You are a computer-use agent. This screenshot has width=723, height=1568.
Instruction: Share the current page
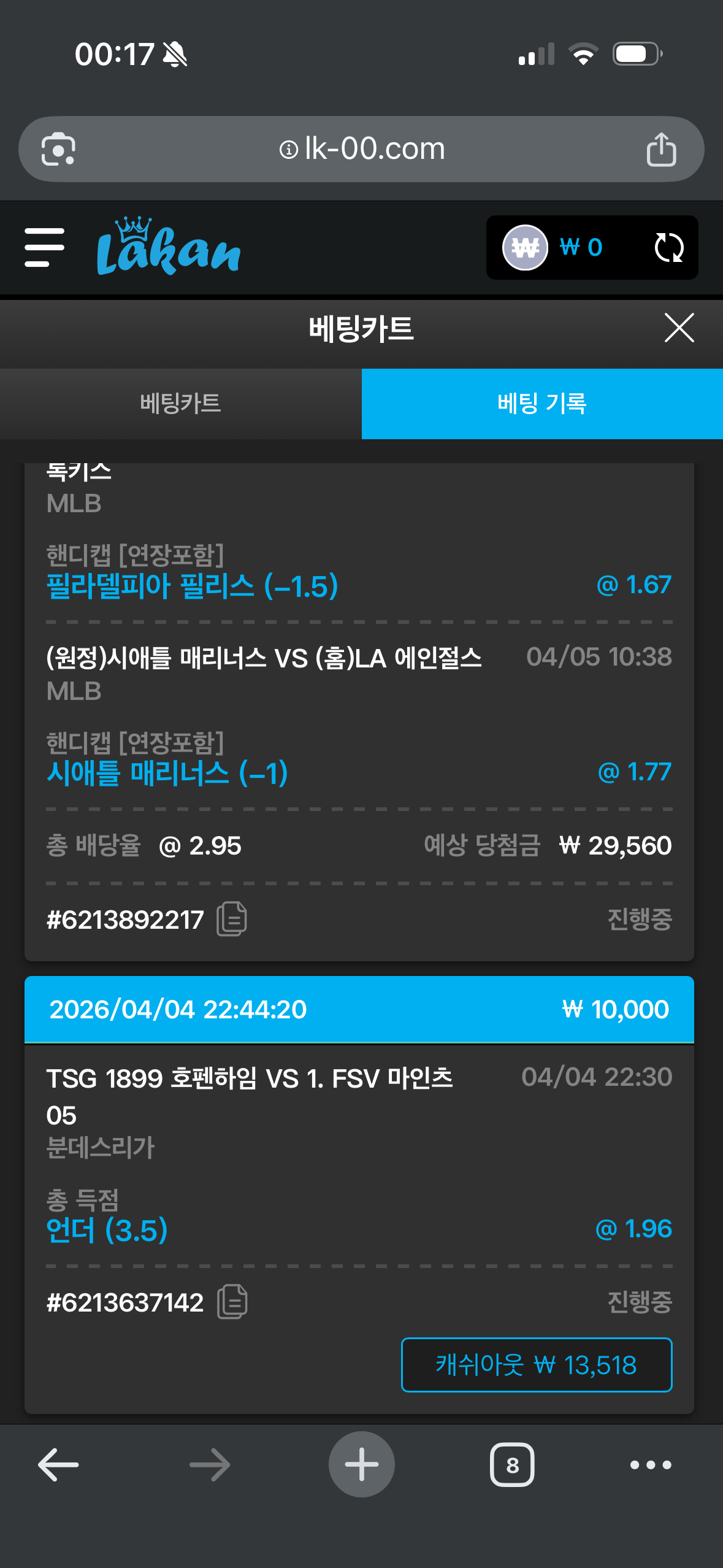[660, 149]
